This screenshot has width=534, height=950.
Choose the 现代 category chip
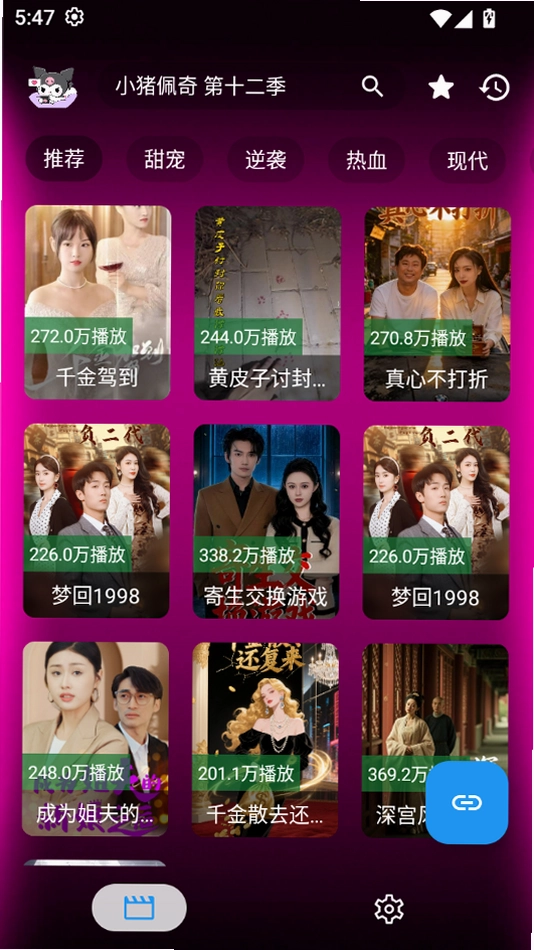pos(467,161)
